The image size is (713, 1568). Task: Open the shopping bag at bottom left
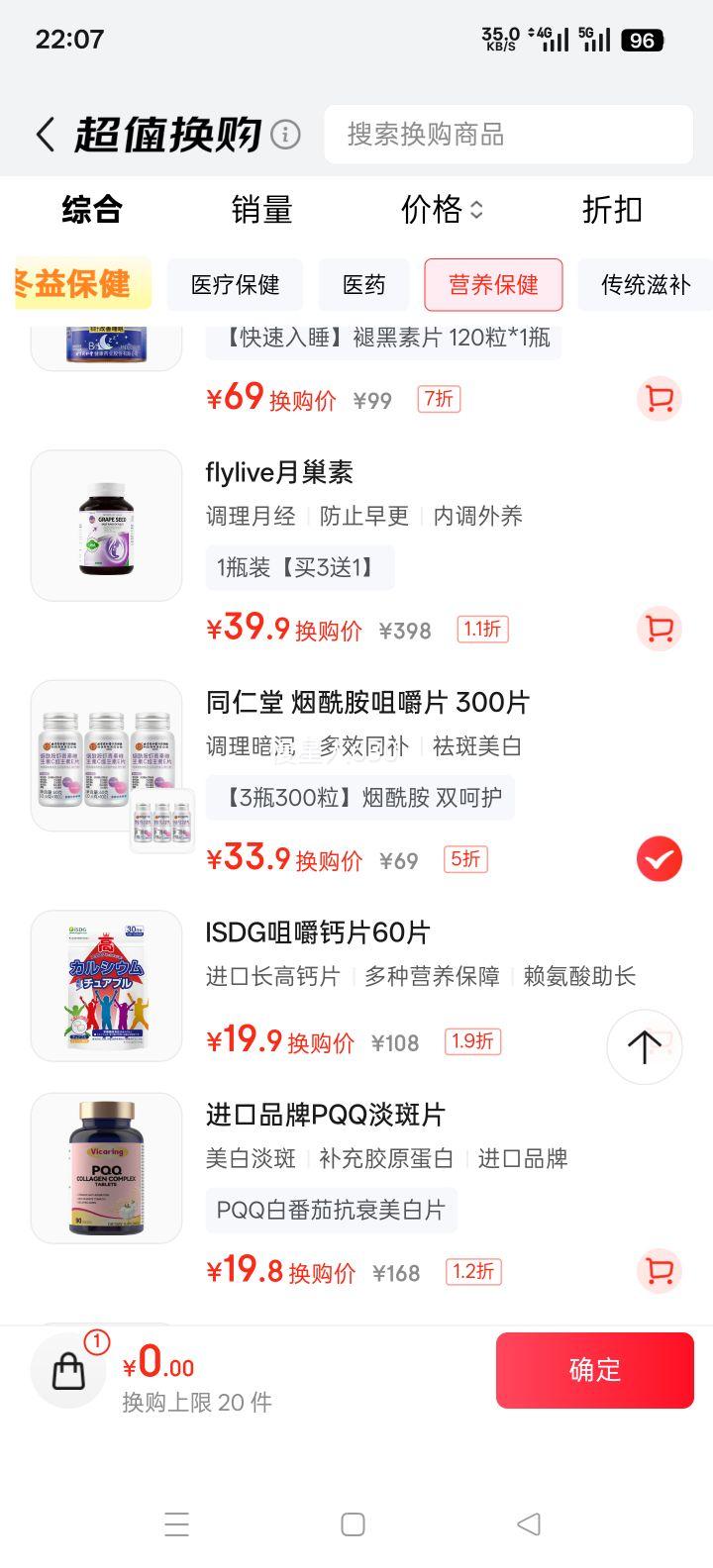pyautogui.click(x=67, y=1370)
